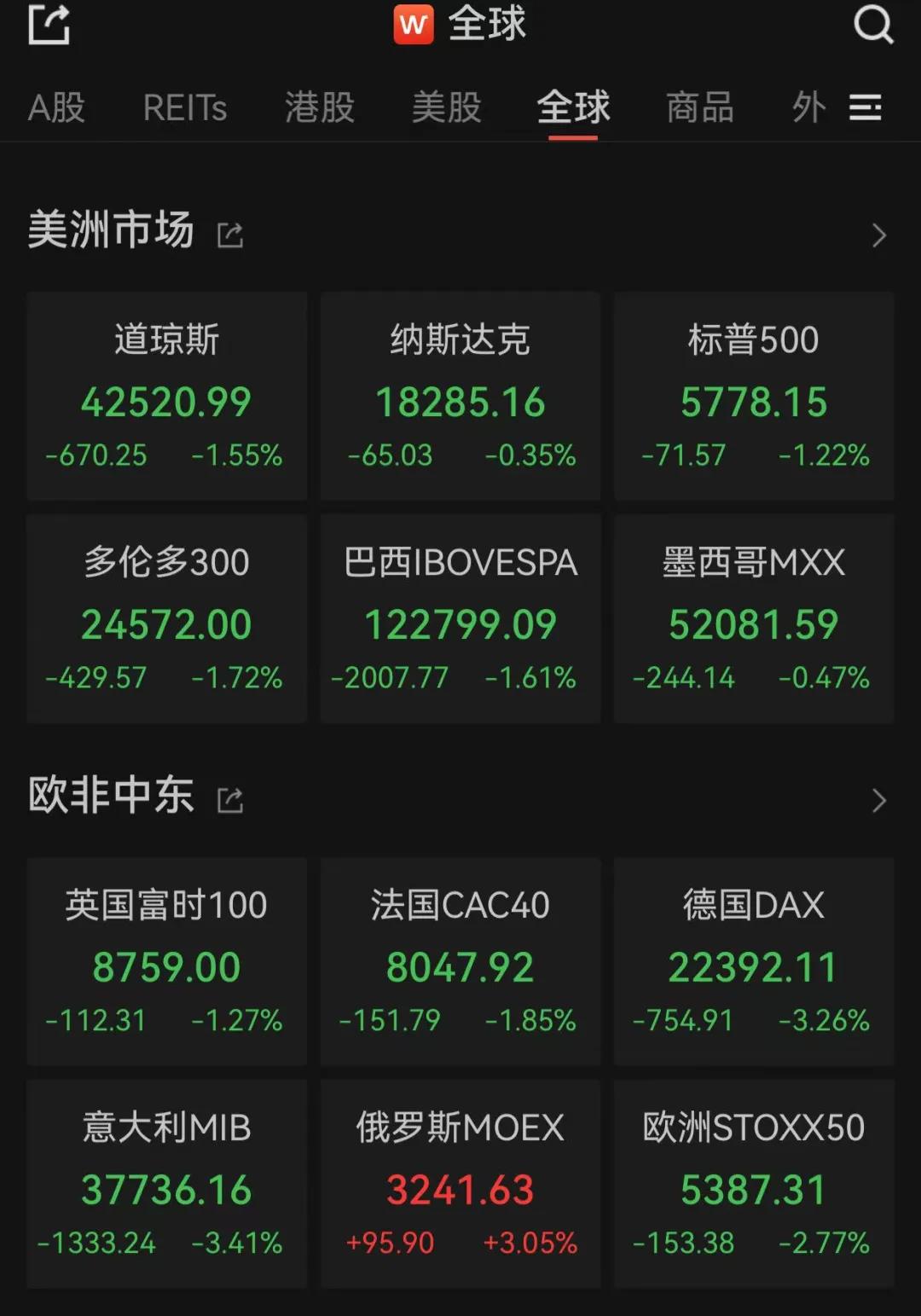Open the tab list menu icon
921x1316 pixels.
coord(866,108)
